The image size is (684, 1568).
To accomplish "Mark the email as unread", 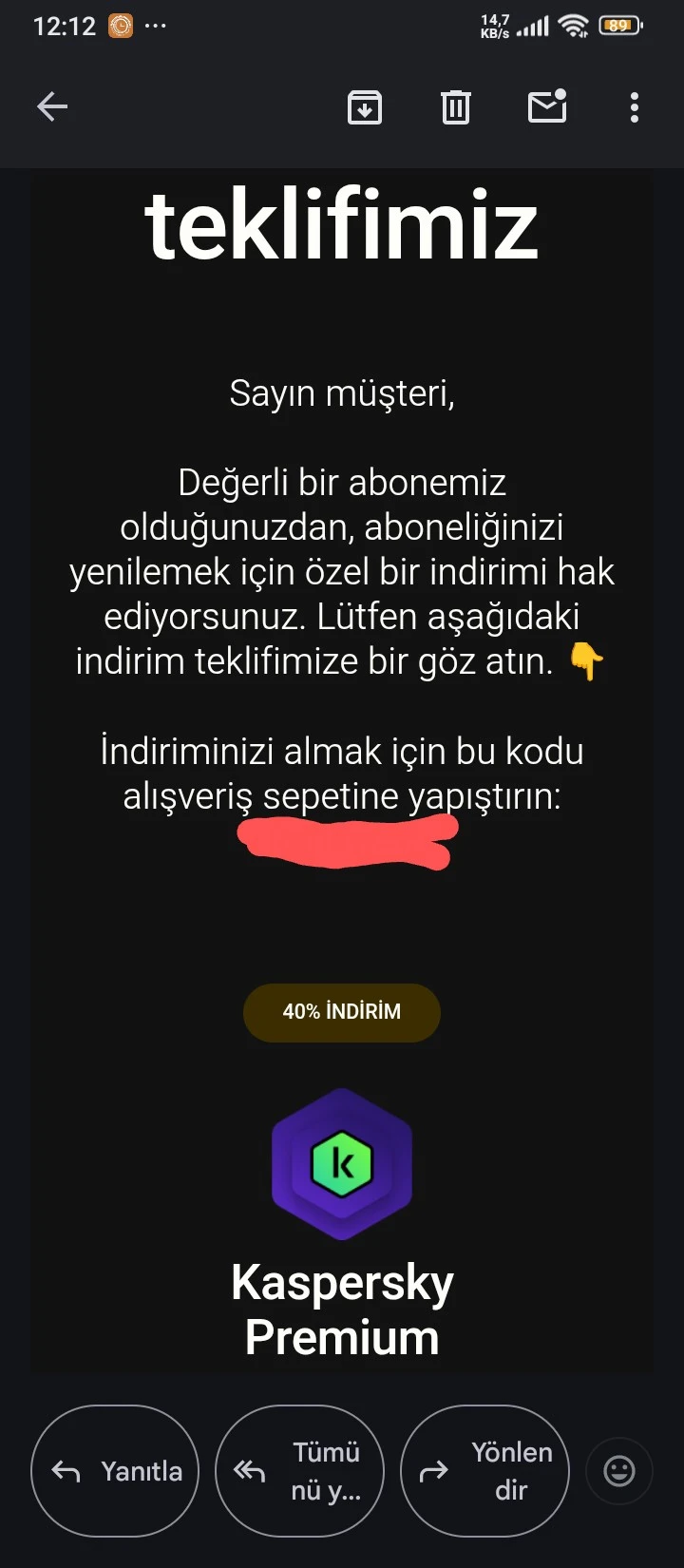I will coord(547,106).
